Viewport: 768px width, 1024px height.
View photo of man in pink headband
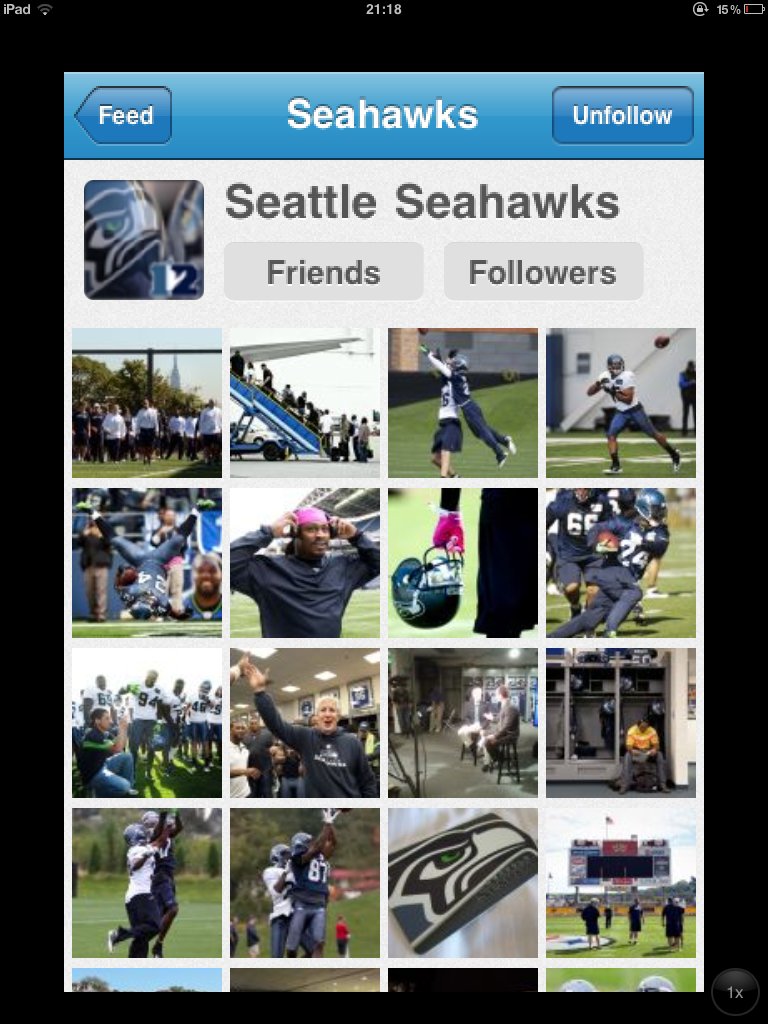point(305,563)
